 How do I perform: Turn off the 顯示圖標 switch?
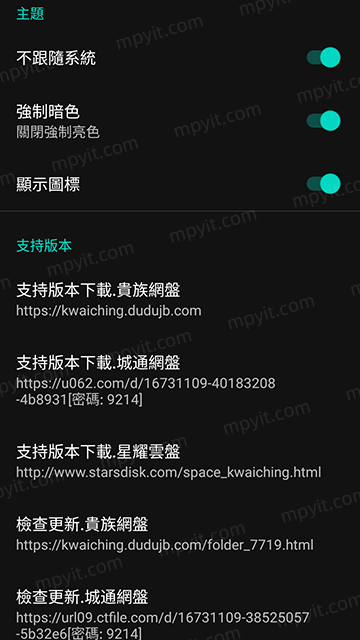click(x=323, y=184)
